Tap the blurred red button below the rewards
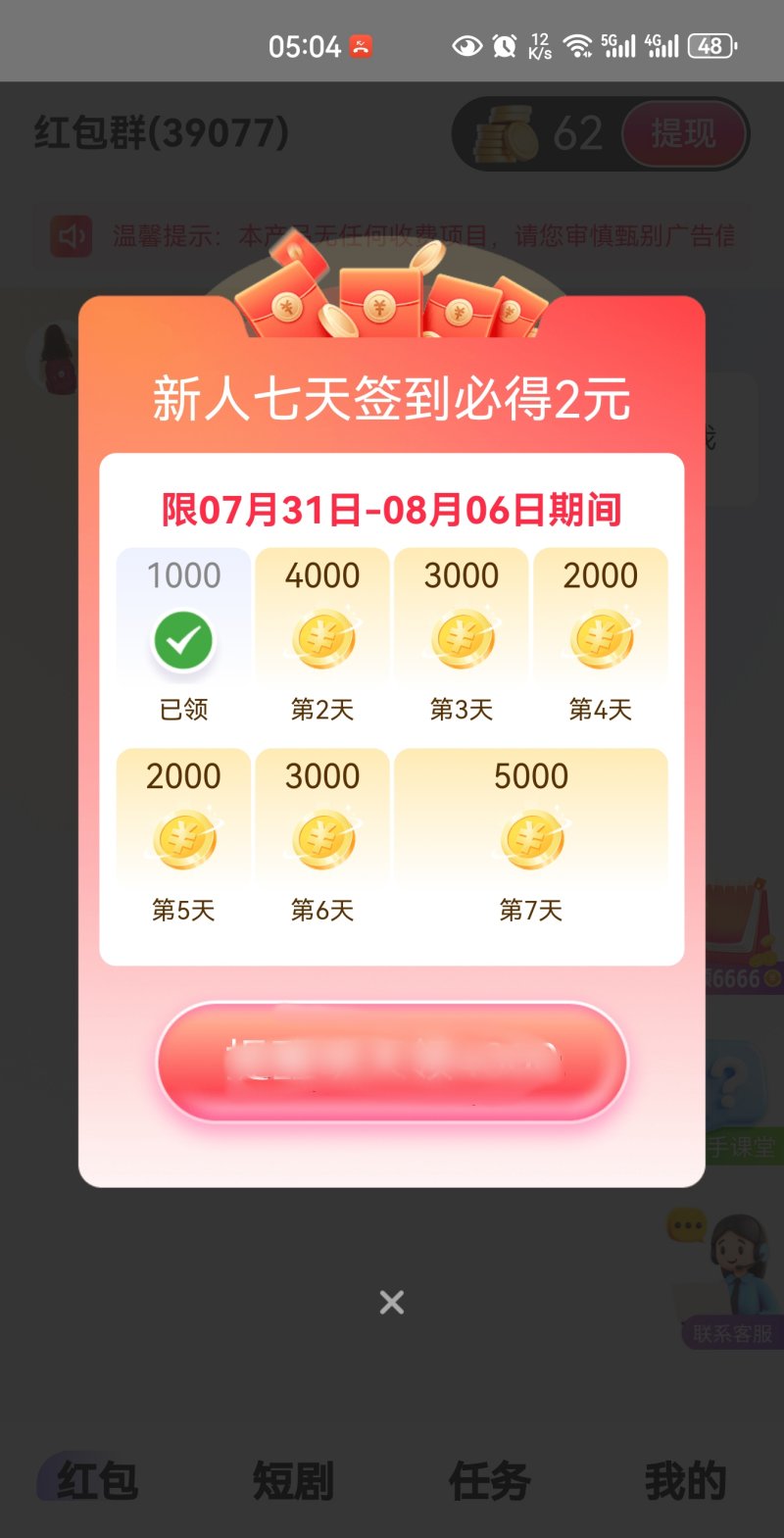784x1538 pixels. (392, 1062)
